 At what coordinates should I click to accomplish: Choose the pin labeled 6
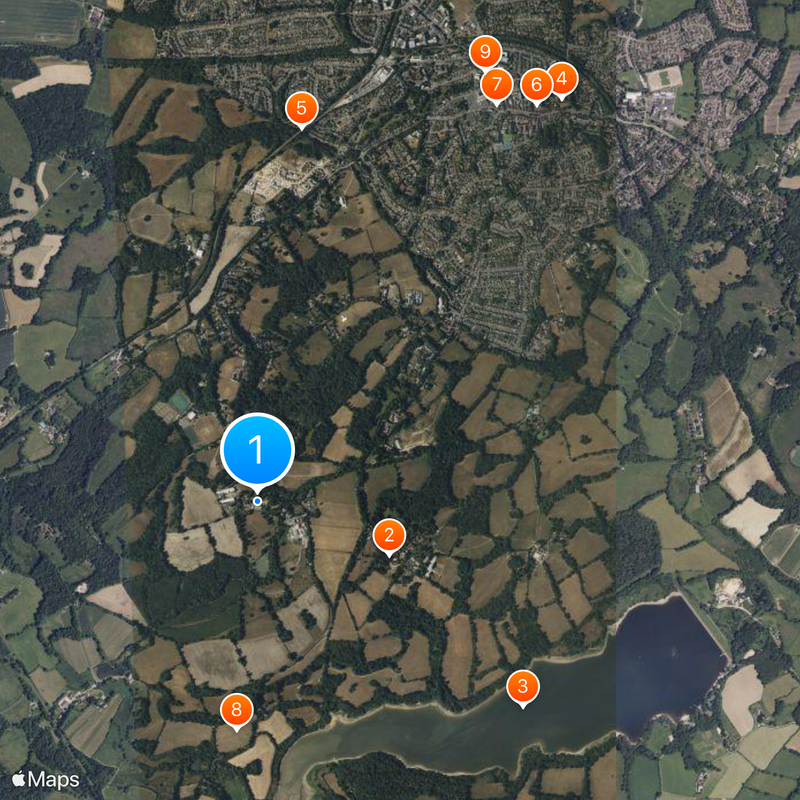click(x=535, y=85)
